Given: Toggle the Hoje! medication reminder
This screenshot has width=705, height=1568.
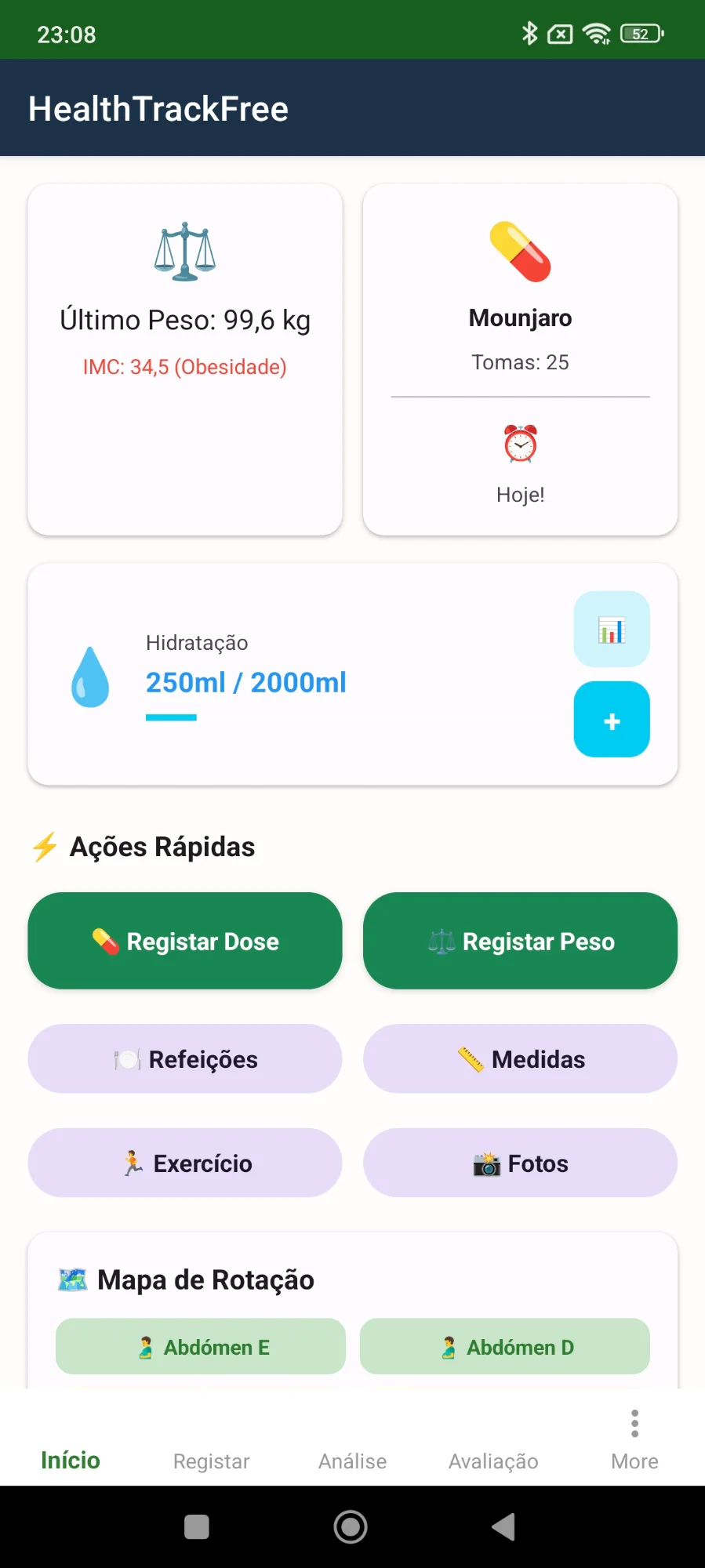Looking at the screenshot, I should pos(520,494).
